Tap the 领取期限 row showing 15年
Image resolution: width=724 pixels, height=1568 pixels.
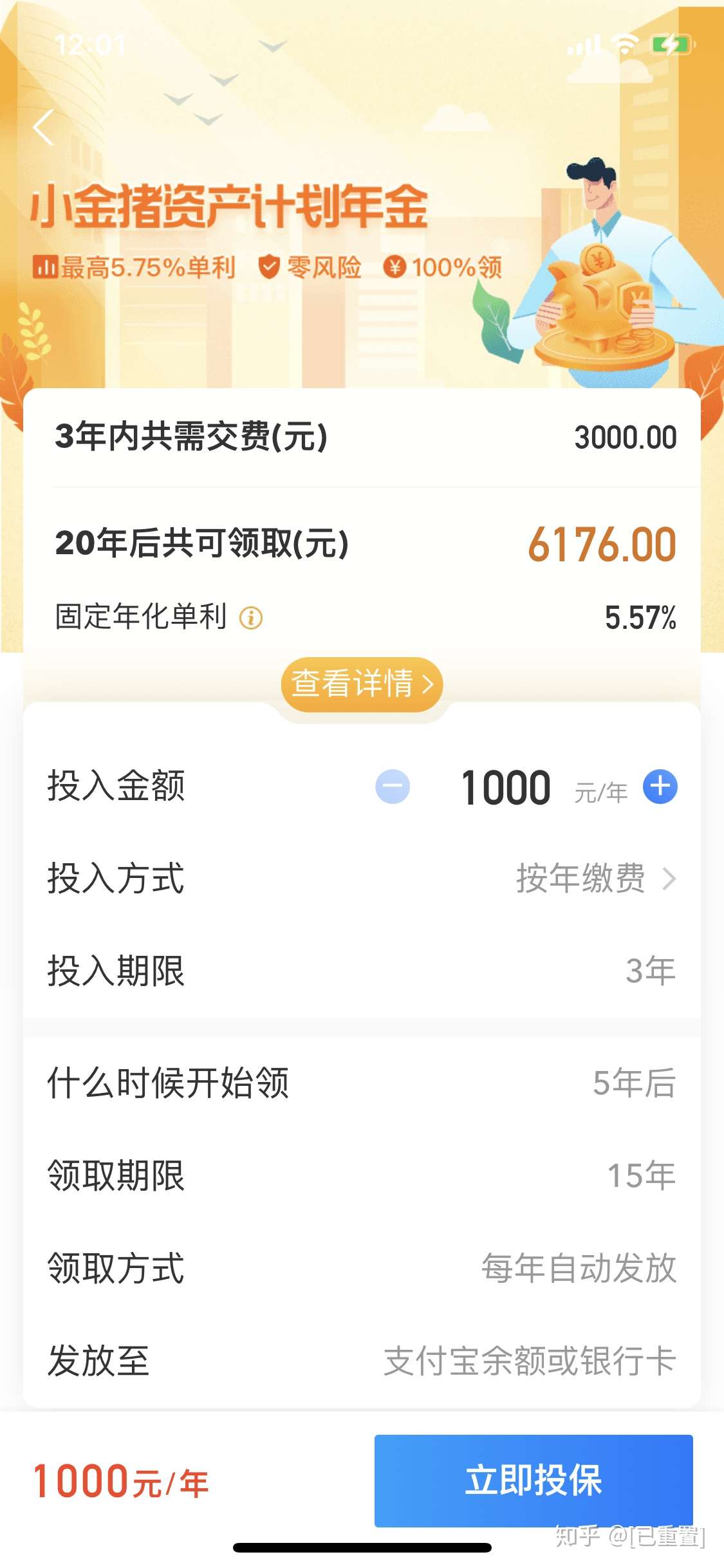coord(362,1176)
